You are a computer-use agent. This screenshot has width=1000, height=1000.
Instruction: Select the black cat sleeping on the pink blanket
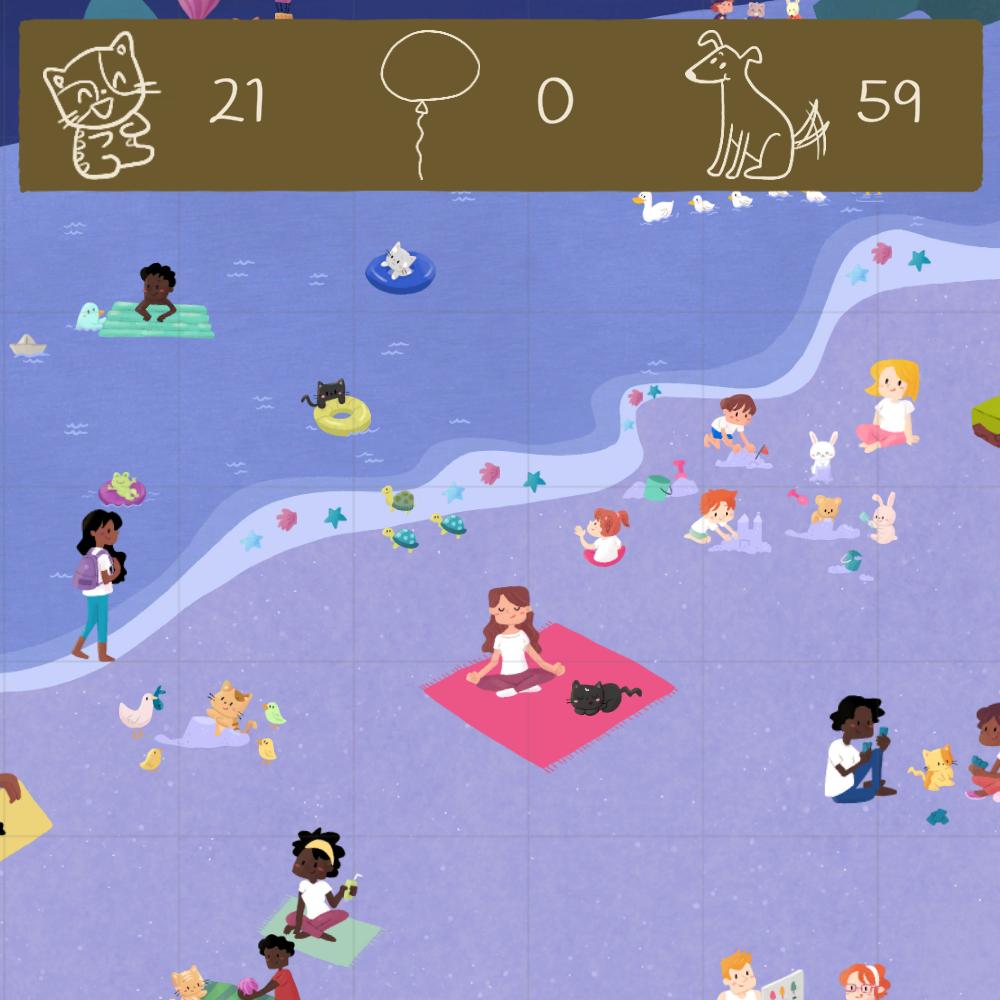pos(602,696)
